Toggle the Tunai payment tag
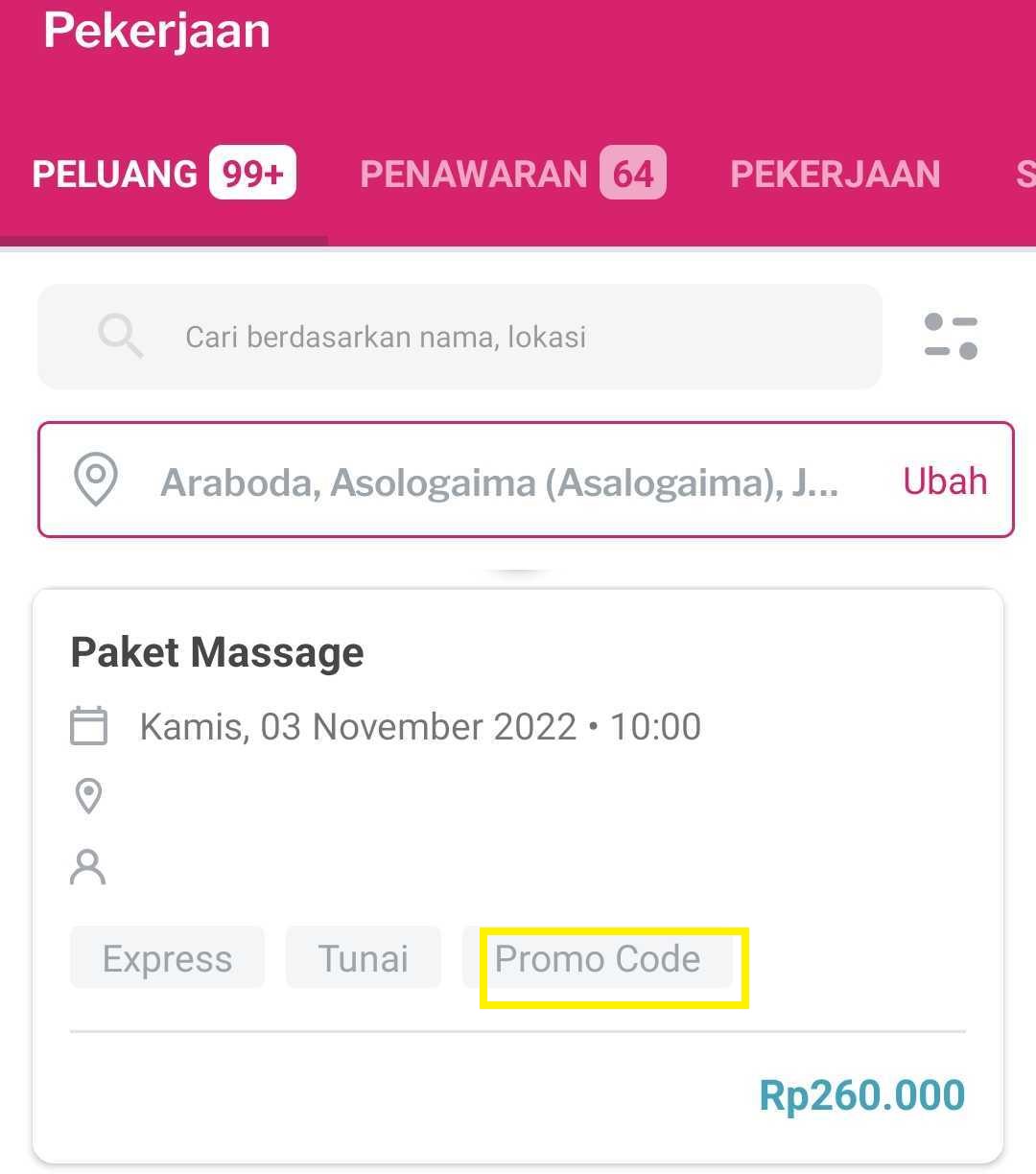Image resolution: width=1036 pixels, height=1174 pixels. 363,957
